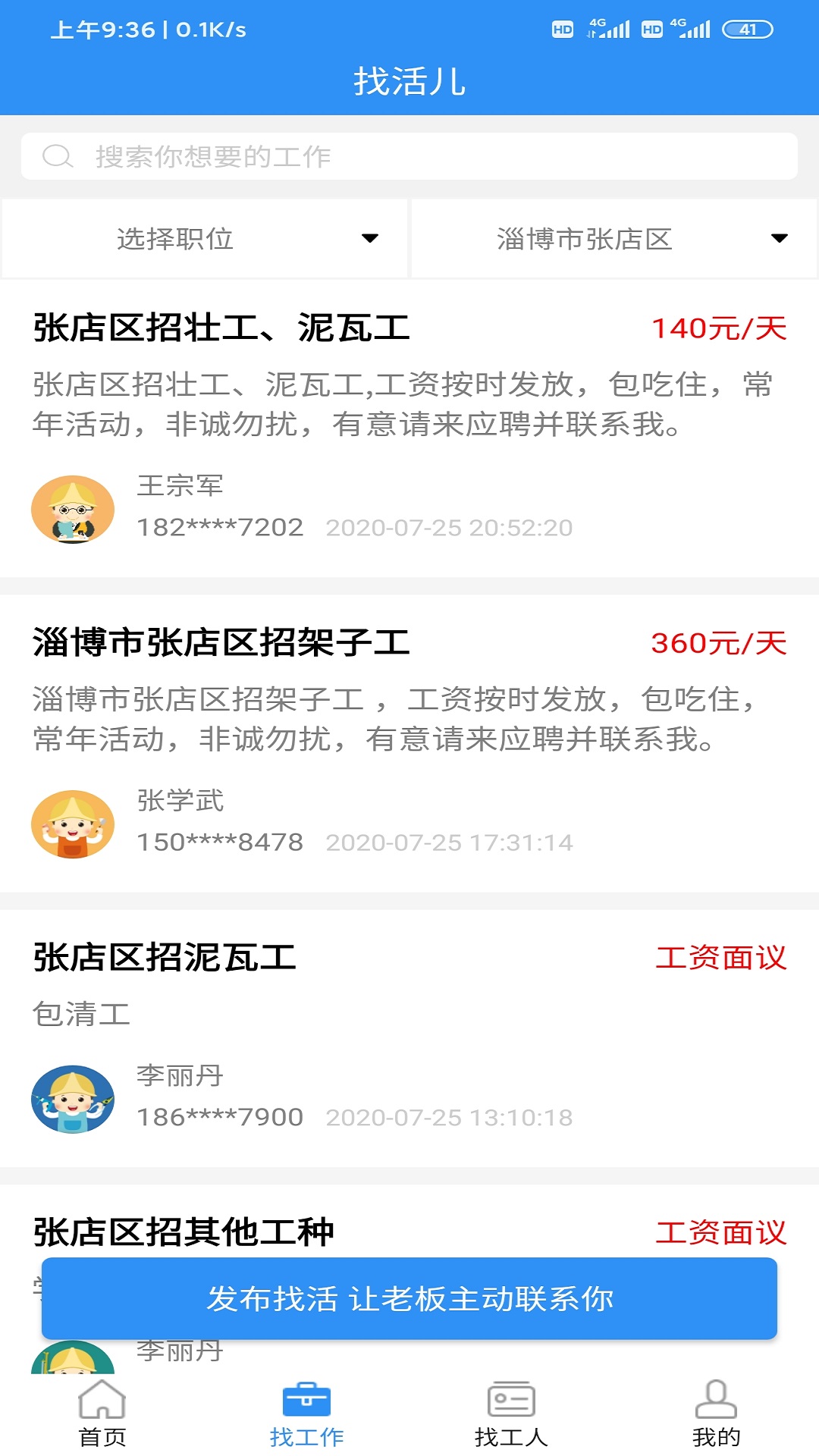The height and width of the screenshot is (1456, 819).
Task: Expand the 选择职位 position dropdown
Action: pos(205,239)
